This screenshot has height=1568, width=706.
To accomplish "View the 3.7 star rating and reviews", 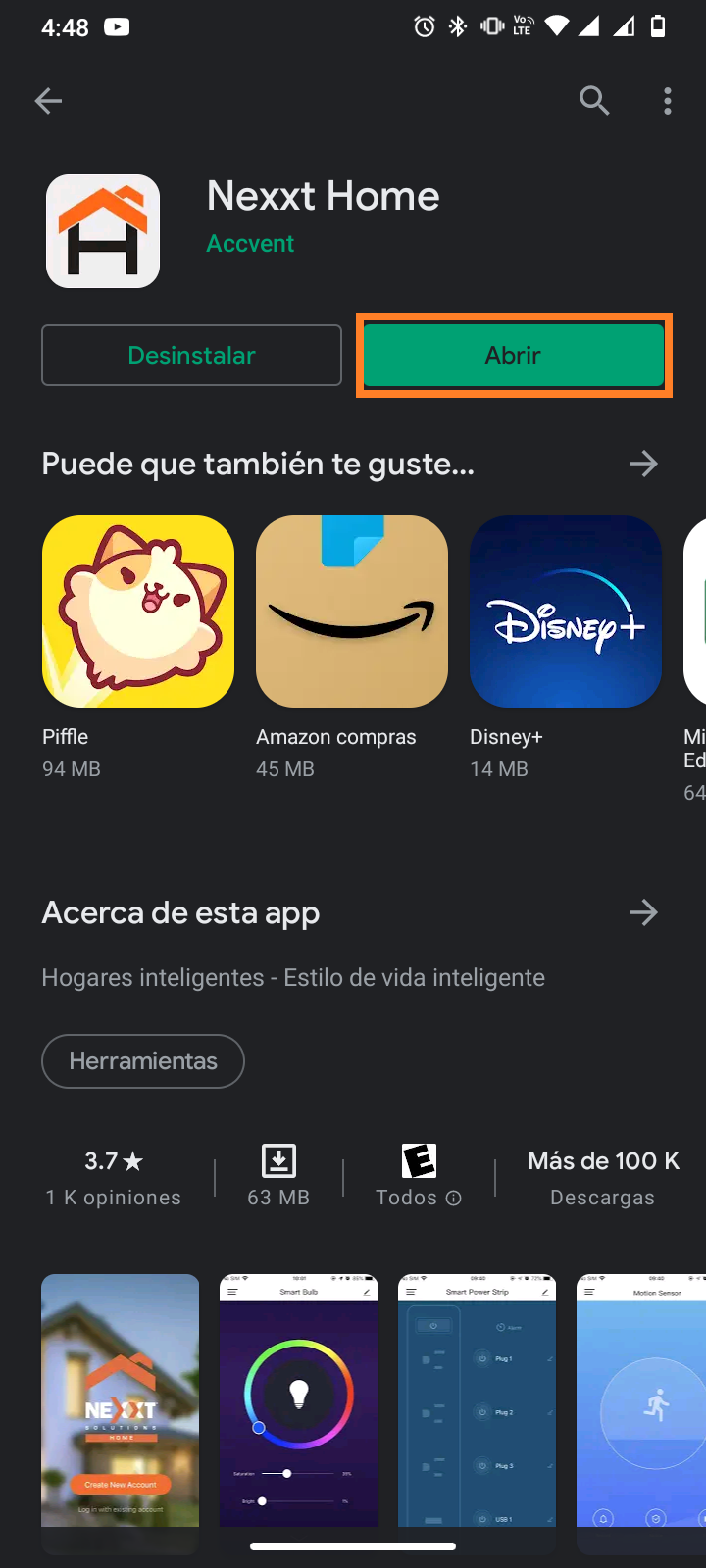I will click(114, 1177).
